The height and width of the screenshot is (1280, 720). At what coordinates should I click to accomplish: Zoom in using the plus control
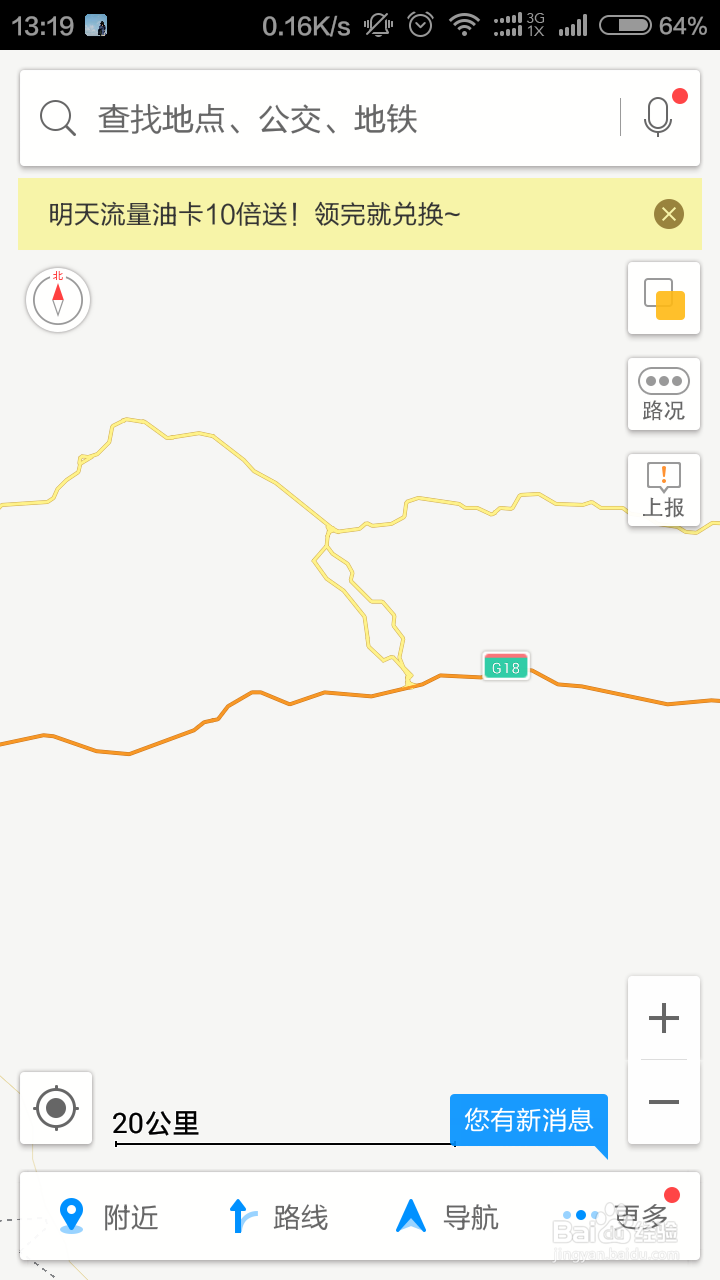pos(663,1017)
